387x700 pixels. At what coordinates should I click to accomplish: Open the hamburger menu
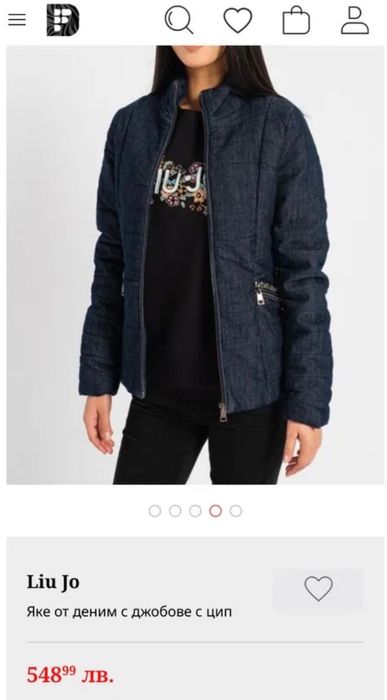pos(17,20)
